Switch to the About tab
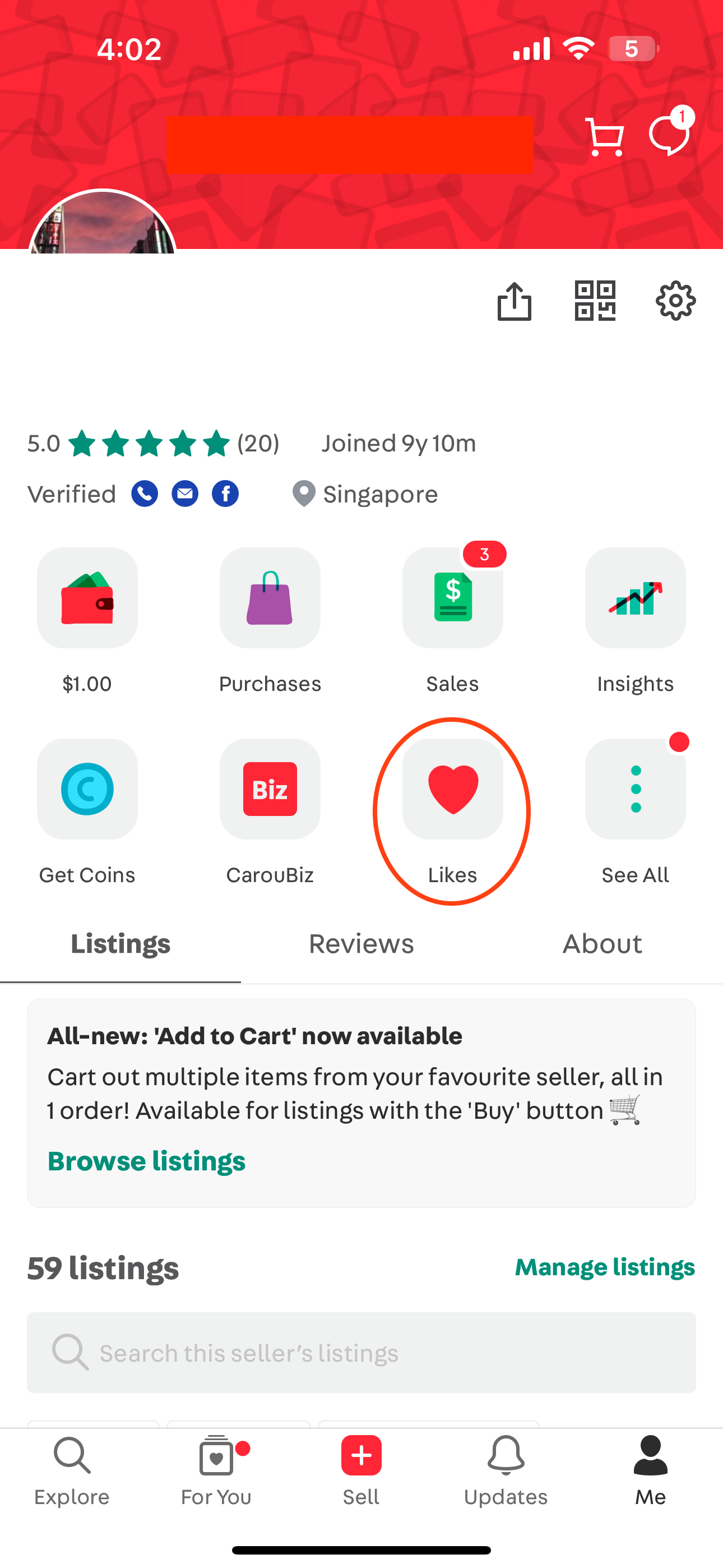This screenshot has width=723, height=1568. (x=602, y=944)
